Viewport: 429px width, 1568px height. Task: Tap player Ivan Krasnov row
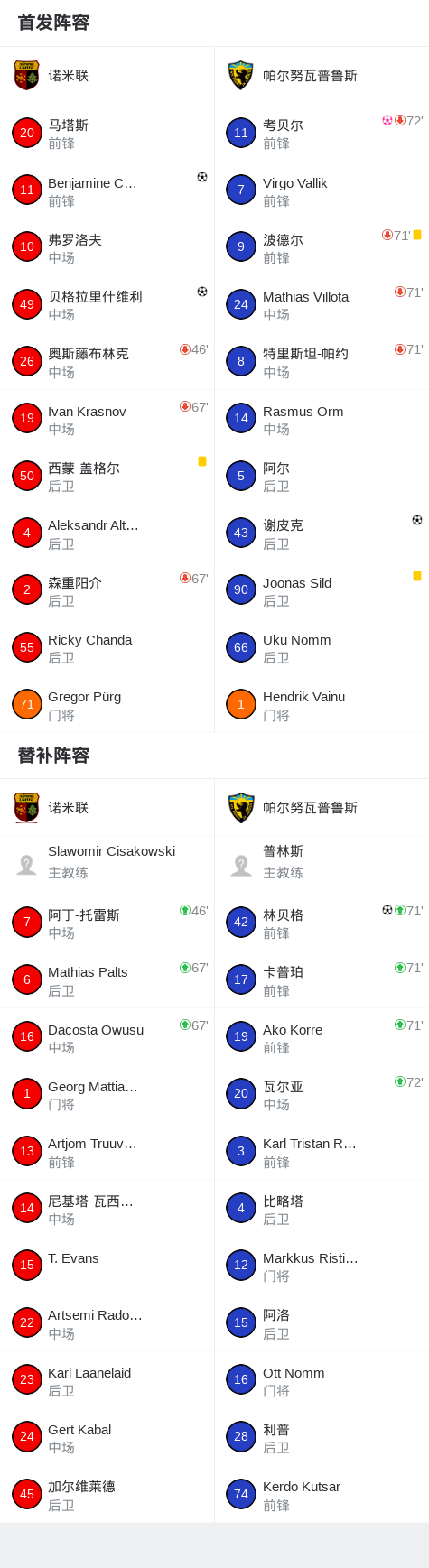pos(107,419)
